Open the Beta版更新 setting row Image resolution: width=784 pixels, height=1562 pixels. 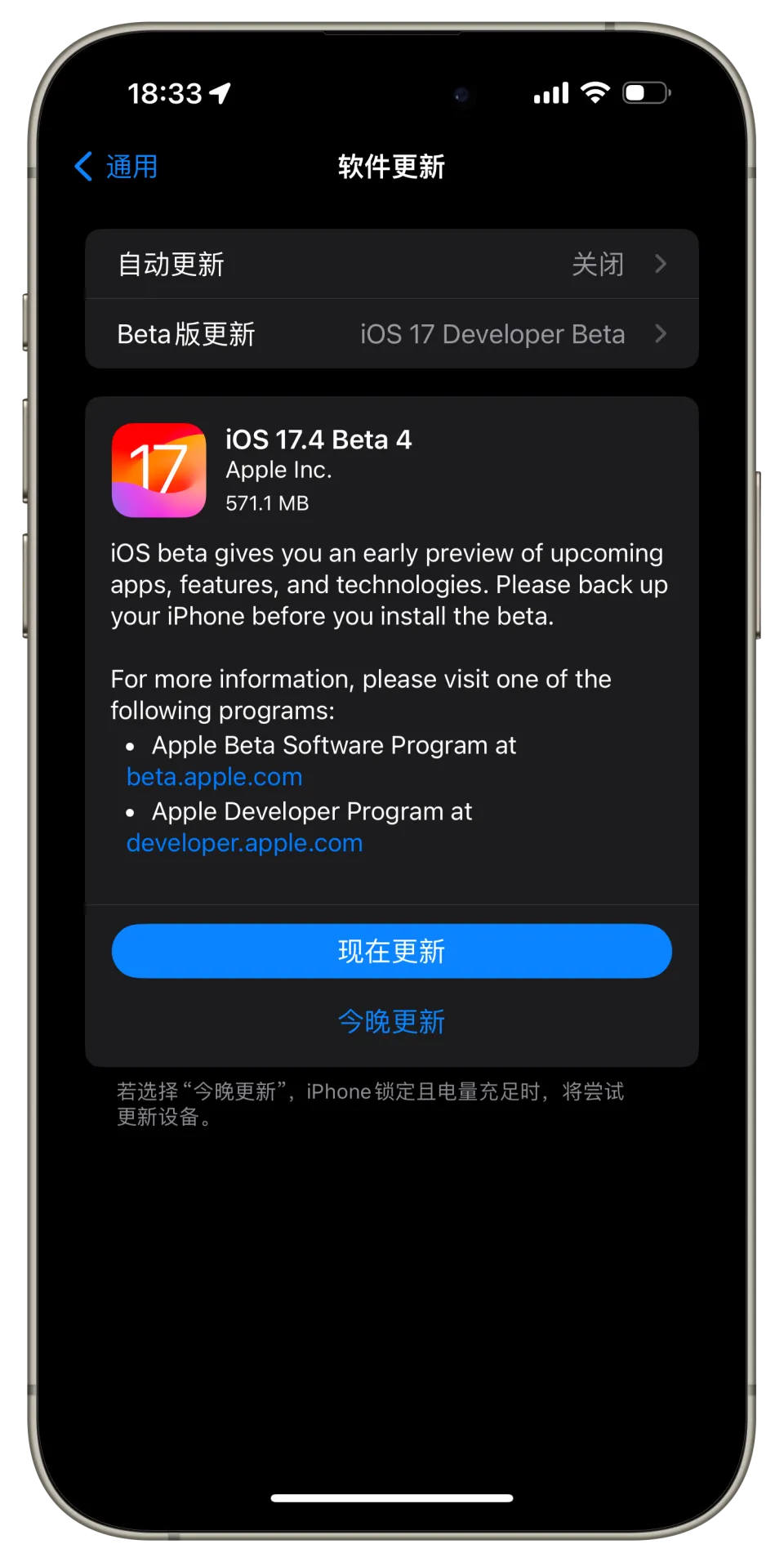pos(391,334)
